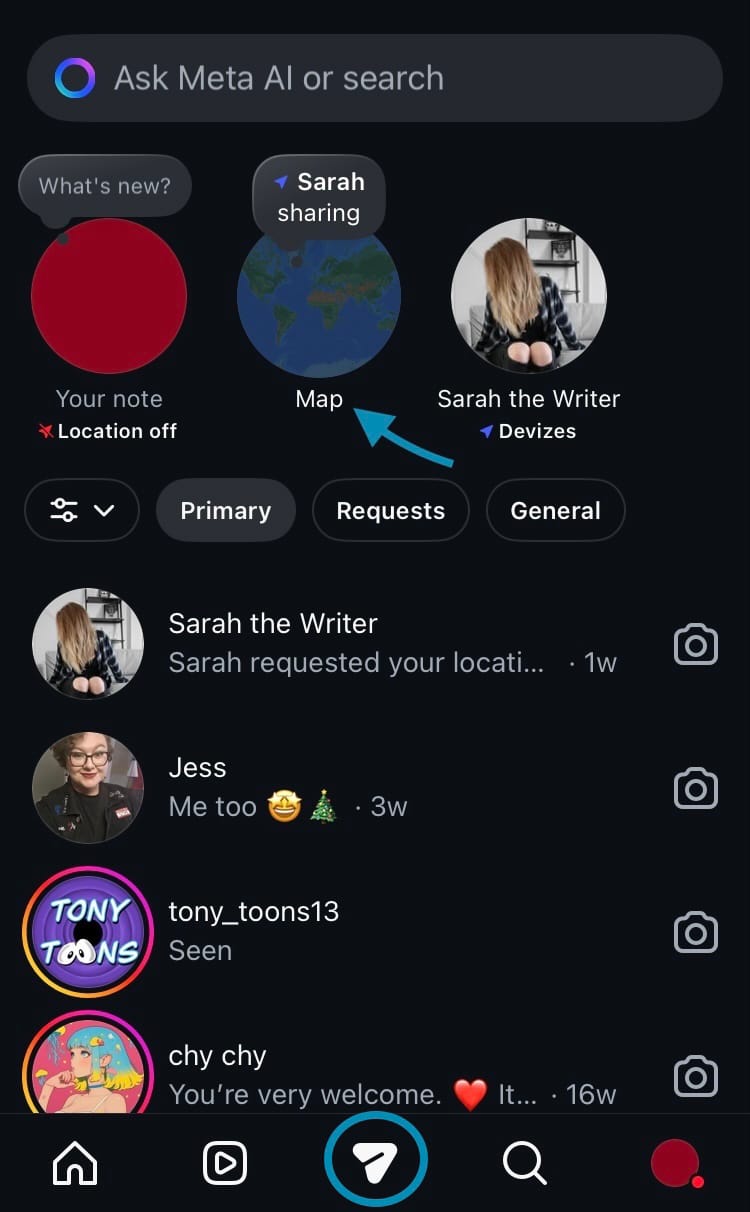Select the Reels icon in bottom navigation
This screenshot has width=750, height=1212.
224,1162
